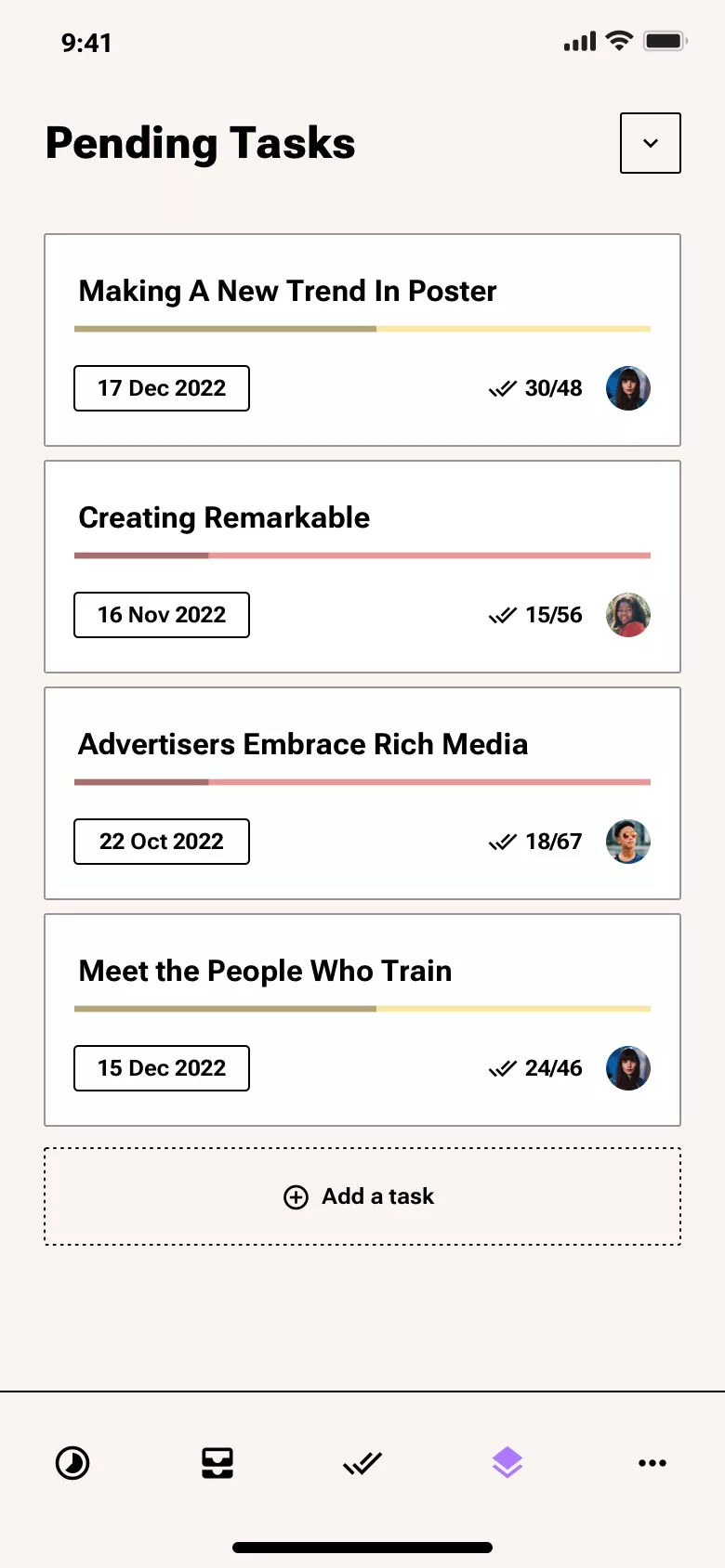Open the date selector showing 17 Dec 2022
725x1568 pixels.
click(161, 388)
